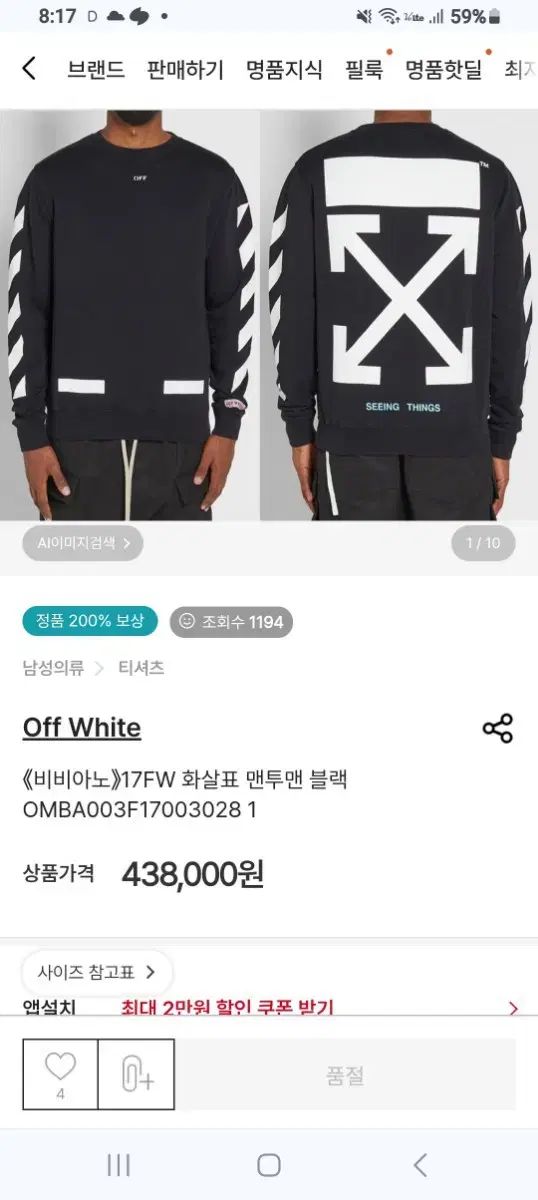
Task: Open the 사이즈 참고표 size guide
Action: tap(97, 971)
